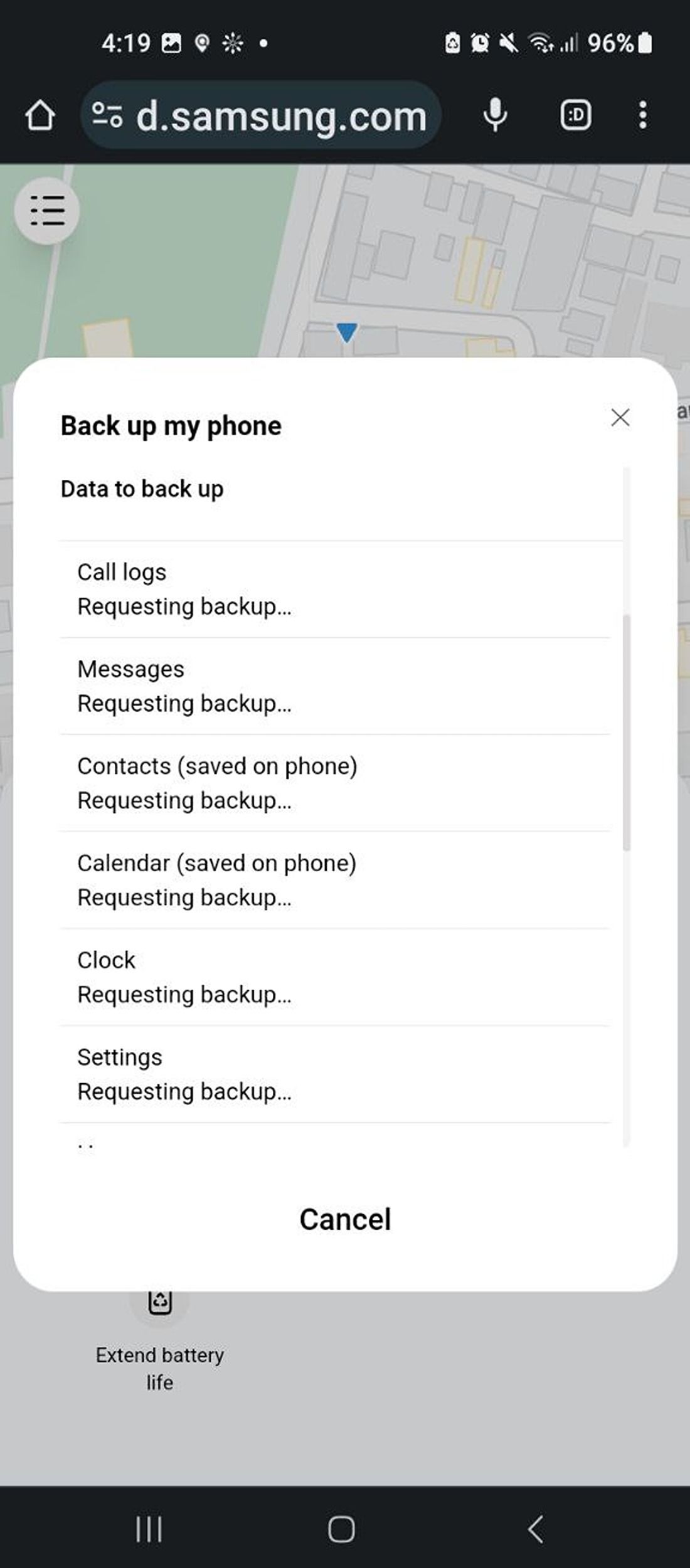690x1568 pixels.
Task: Start voice search with the microphone
Action: (495, 115)
